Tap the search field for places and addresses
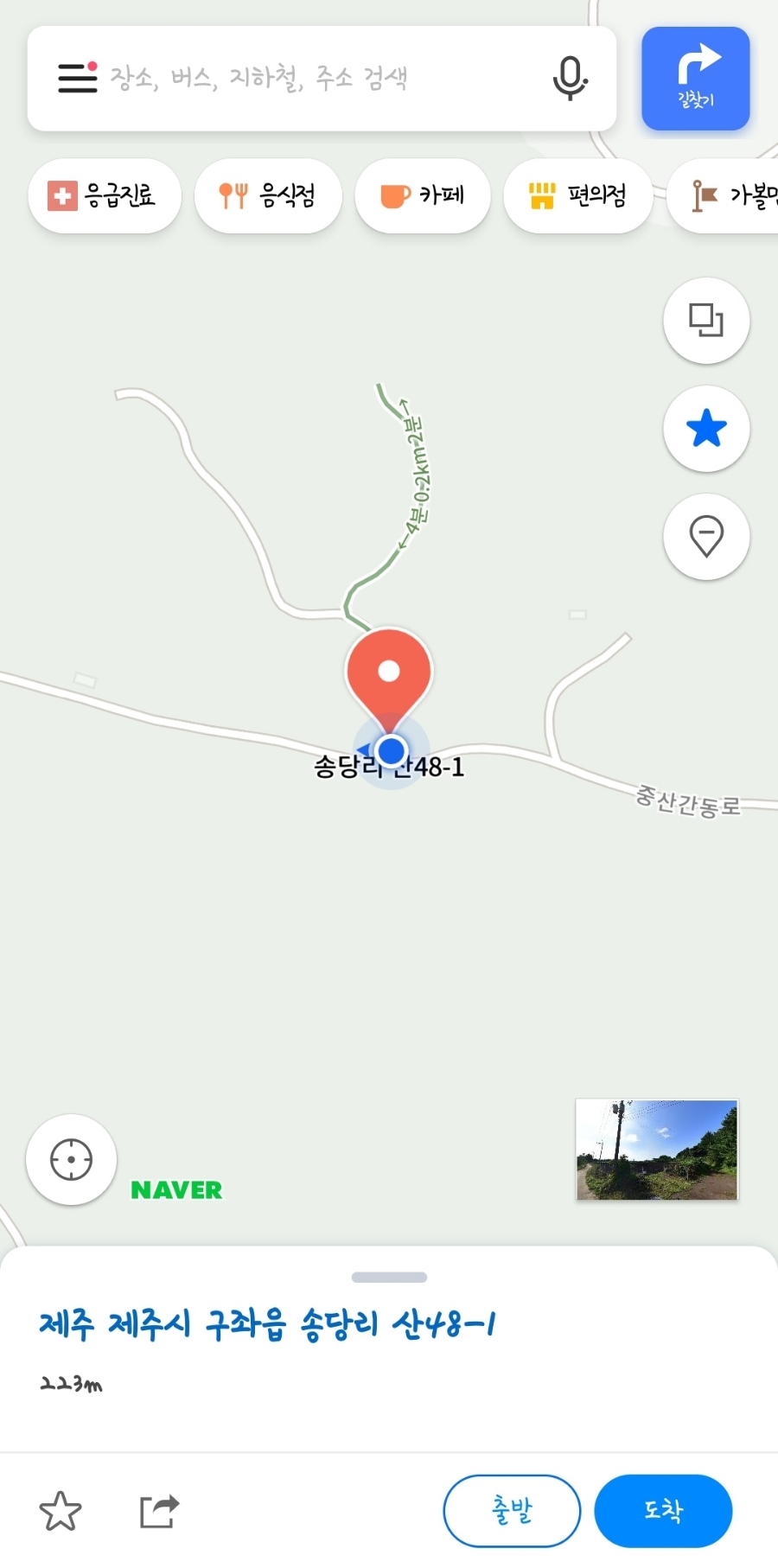Image resolution: width=778 pixels, height=1568 pixels. click(322, 79)
